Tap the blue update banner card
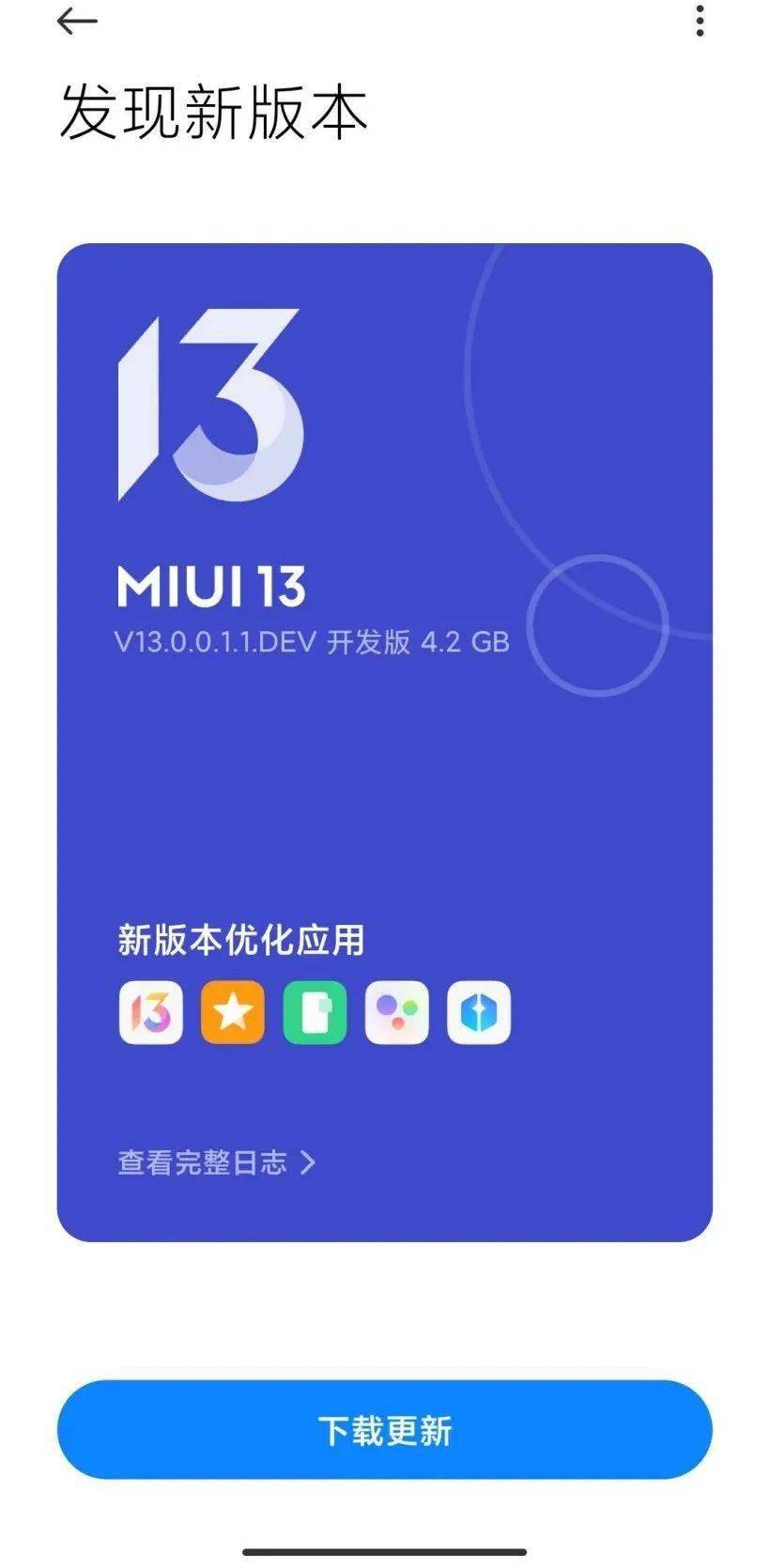 (x=385, y=742)
